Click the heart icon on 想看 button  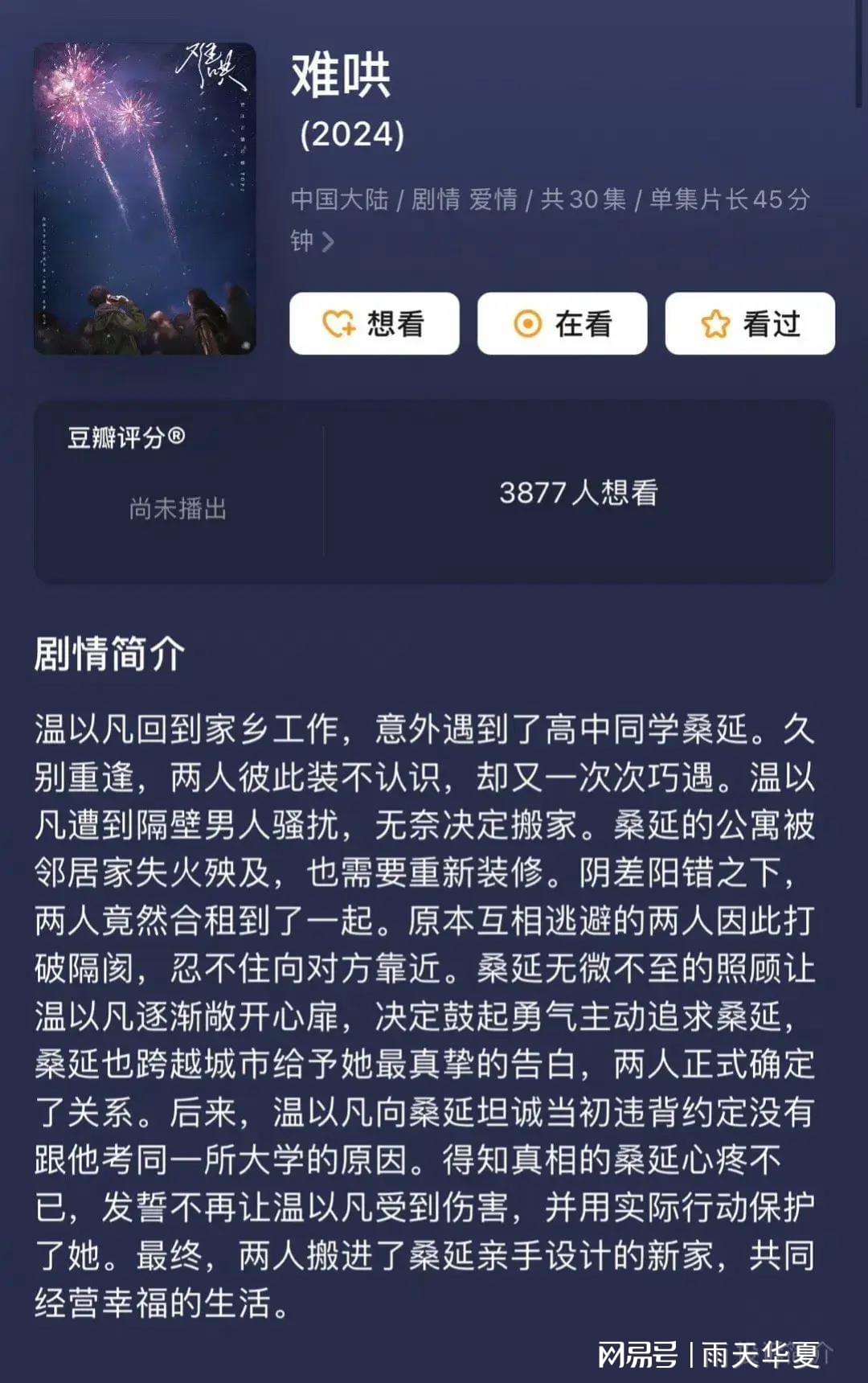click(x=338, y=324)
